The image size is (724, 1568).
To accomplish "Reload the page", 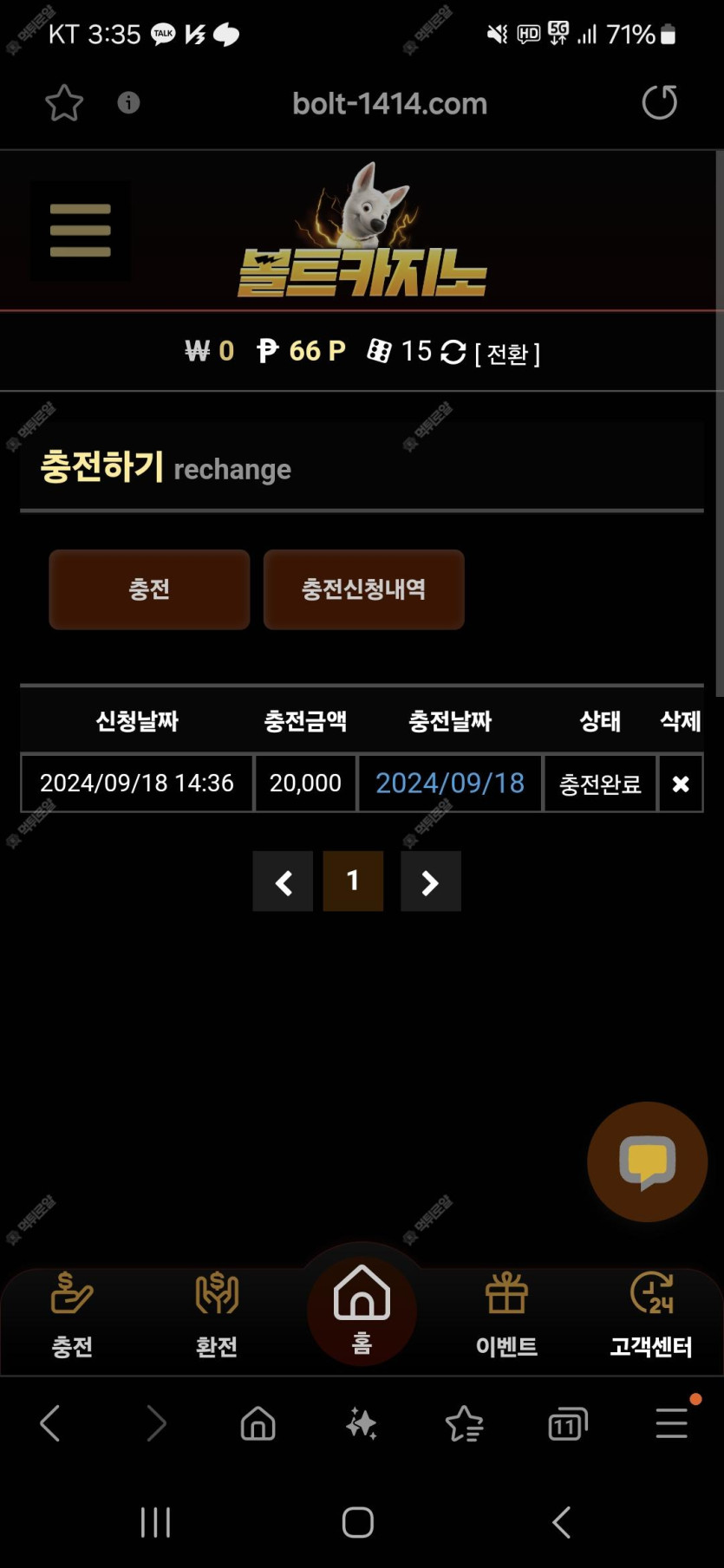I will coord(659,102).
